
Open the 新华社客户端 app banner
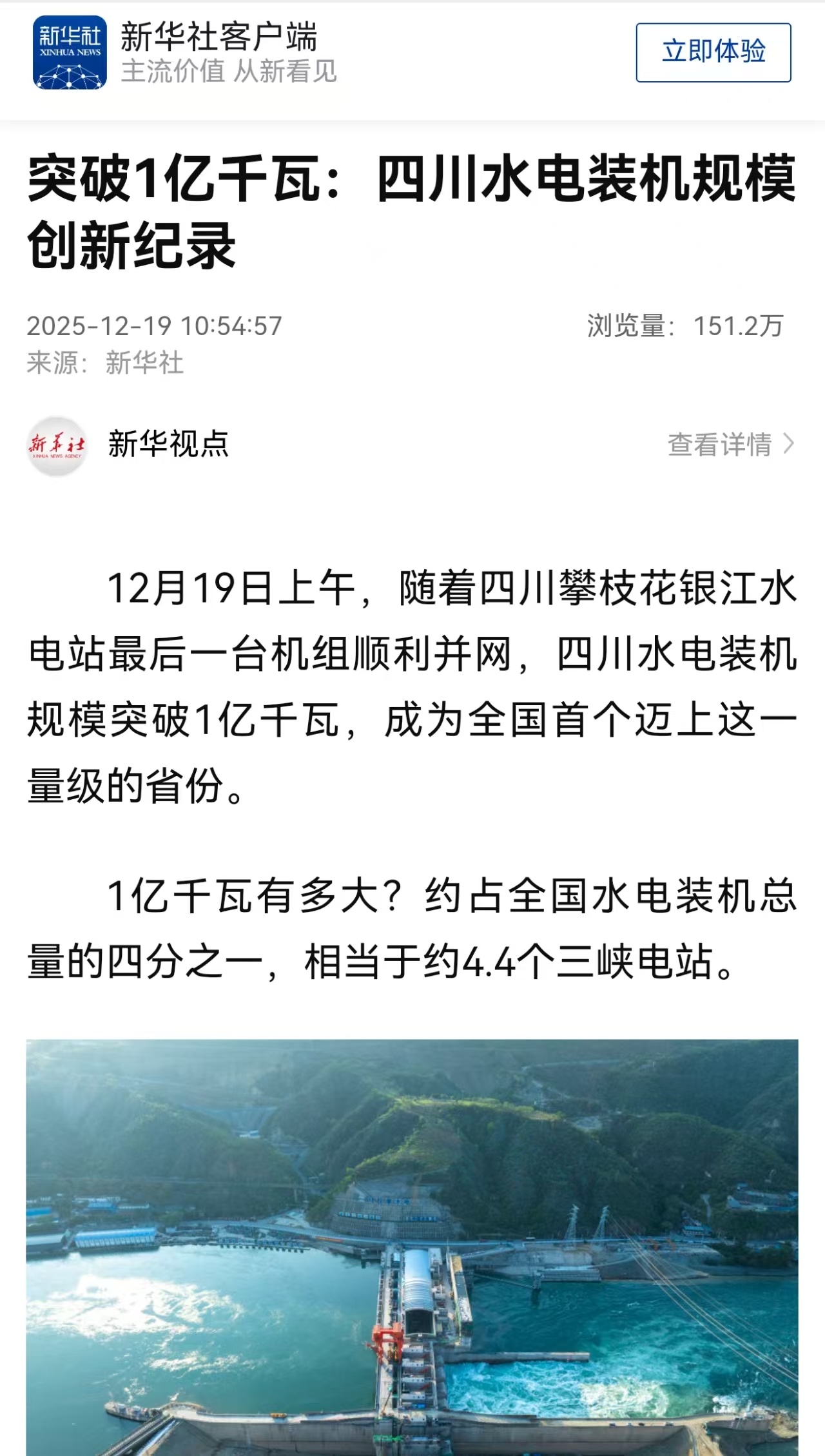219,52
